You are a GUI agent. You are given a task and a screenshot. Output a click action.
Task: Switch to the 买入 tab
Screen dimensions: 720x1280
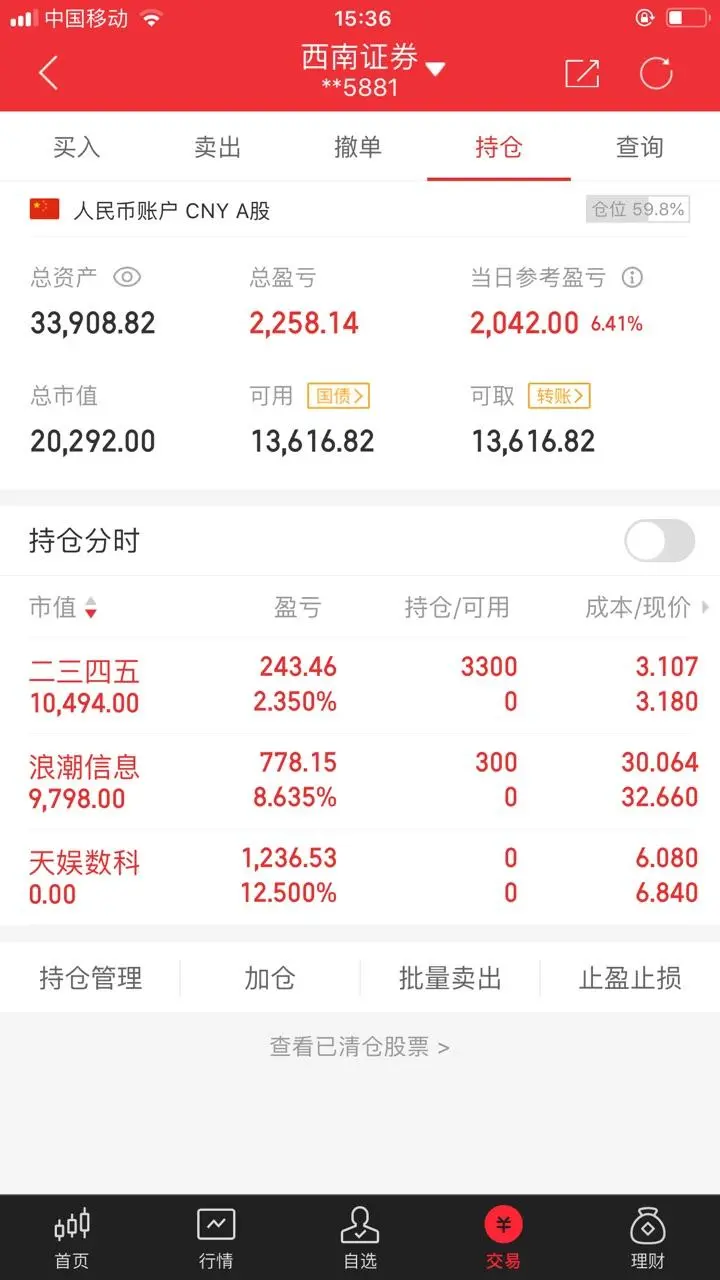click(77, 147)
